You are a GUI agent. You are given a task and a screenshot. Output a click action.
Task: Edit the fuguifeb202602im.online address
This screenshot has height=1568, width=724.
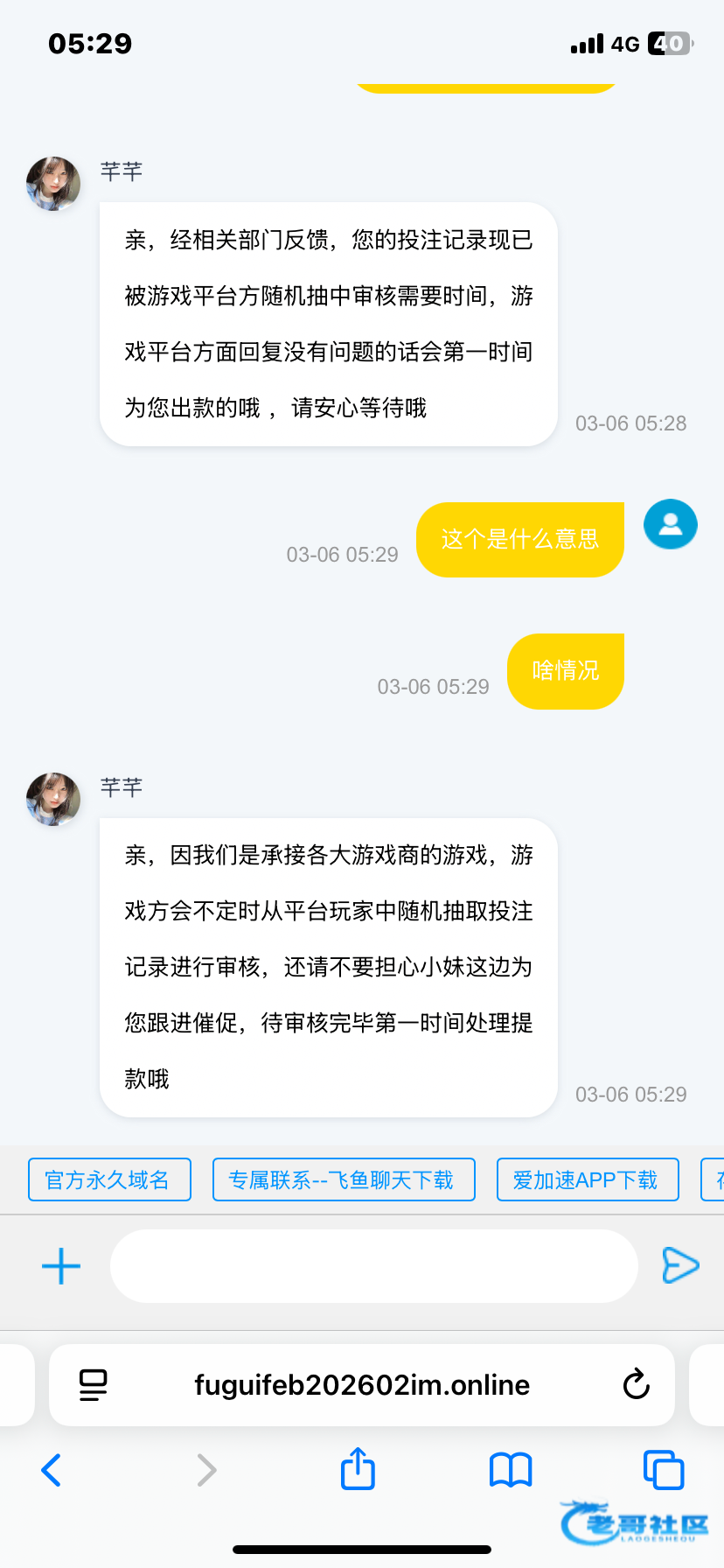(362, 1384)
